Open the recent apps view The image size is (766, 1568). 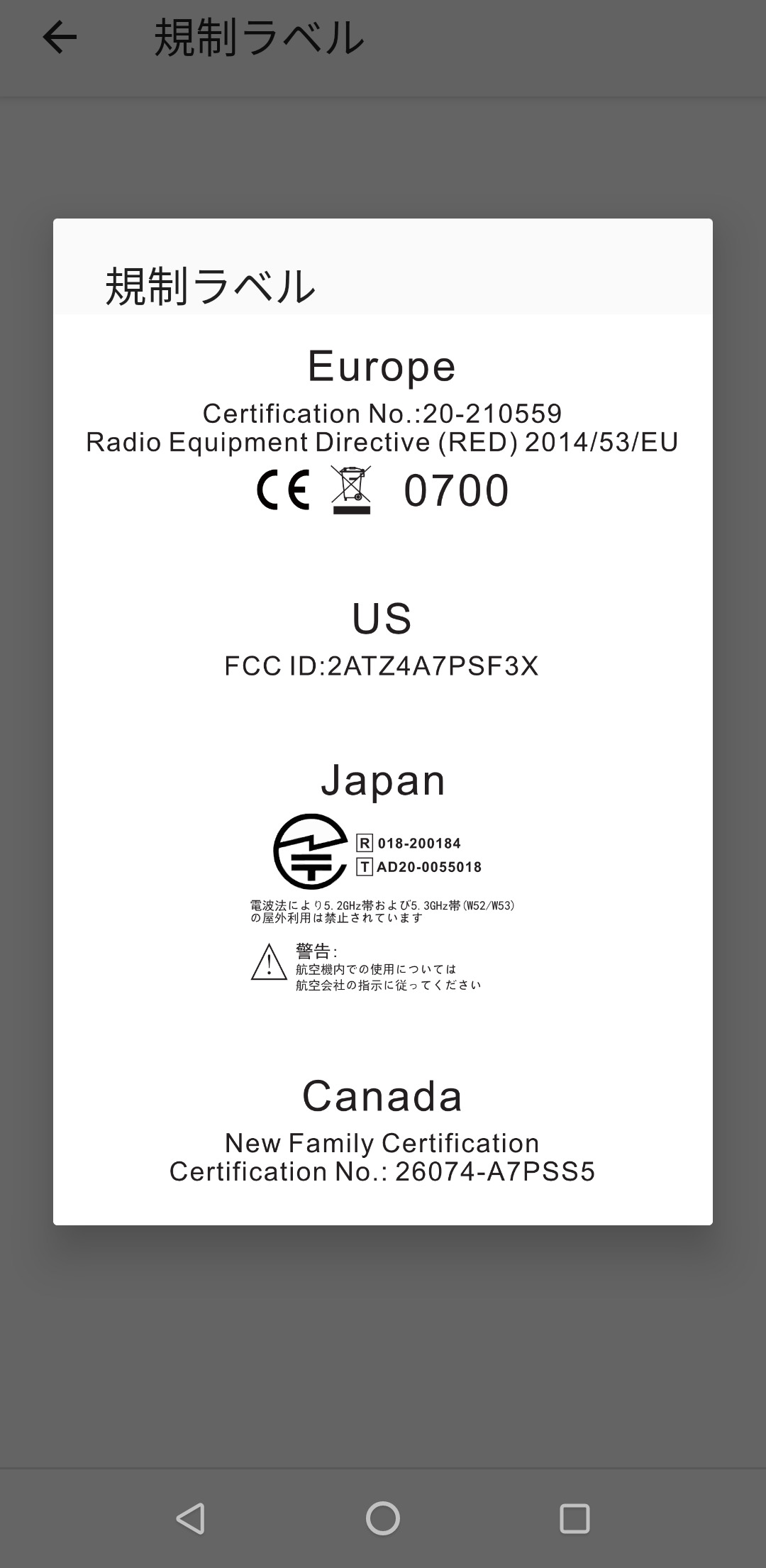point(574,1518)
